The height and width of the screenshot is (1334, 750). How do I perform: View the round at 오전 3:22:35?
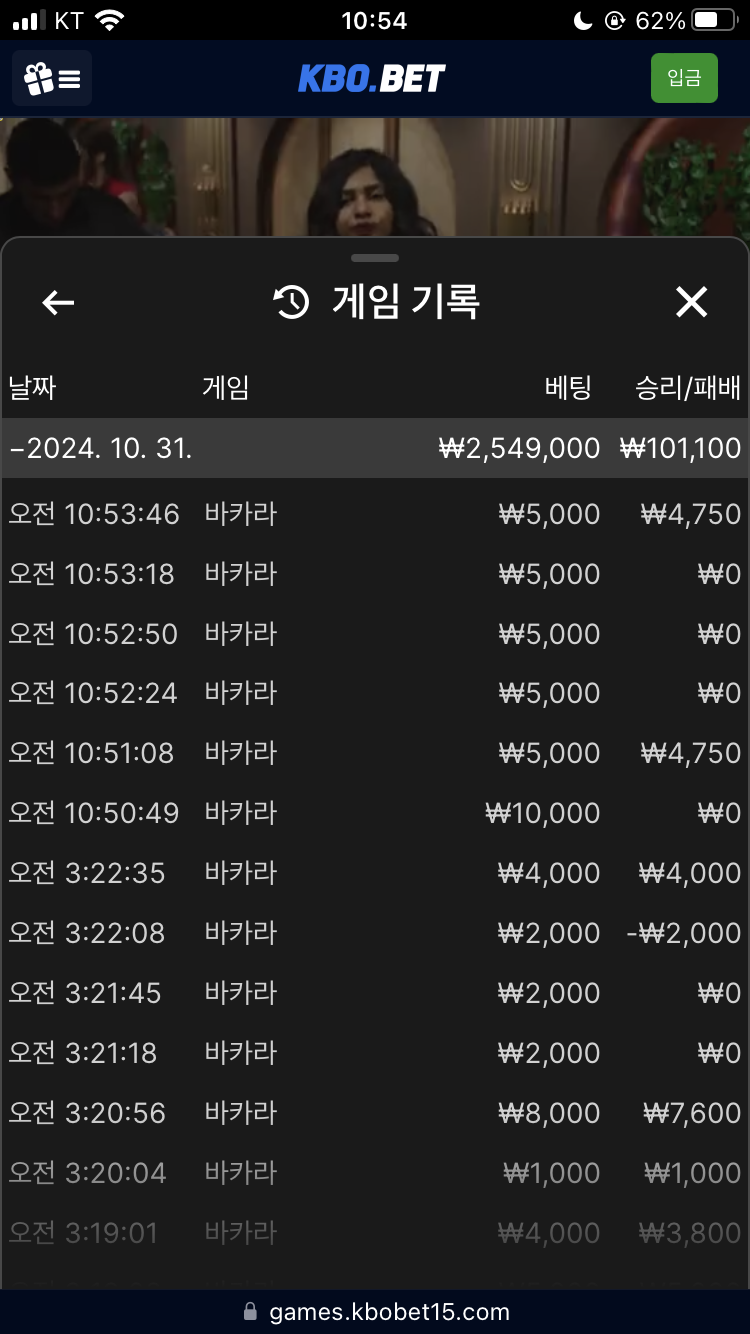(x=375, y=873)
